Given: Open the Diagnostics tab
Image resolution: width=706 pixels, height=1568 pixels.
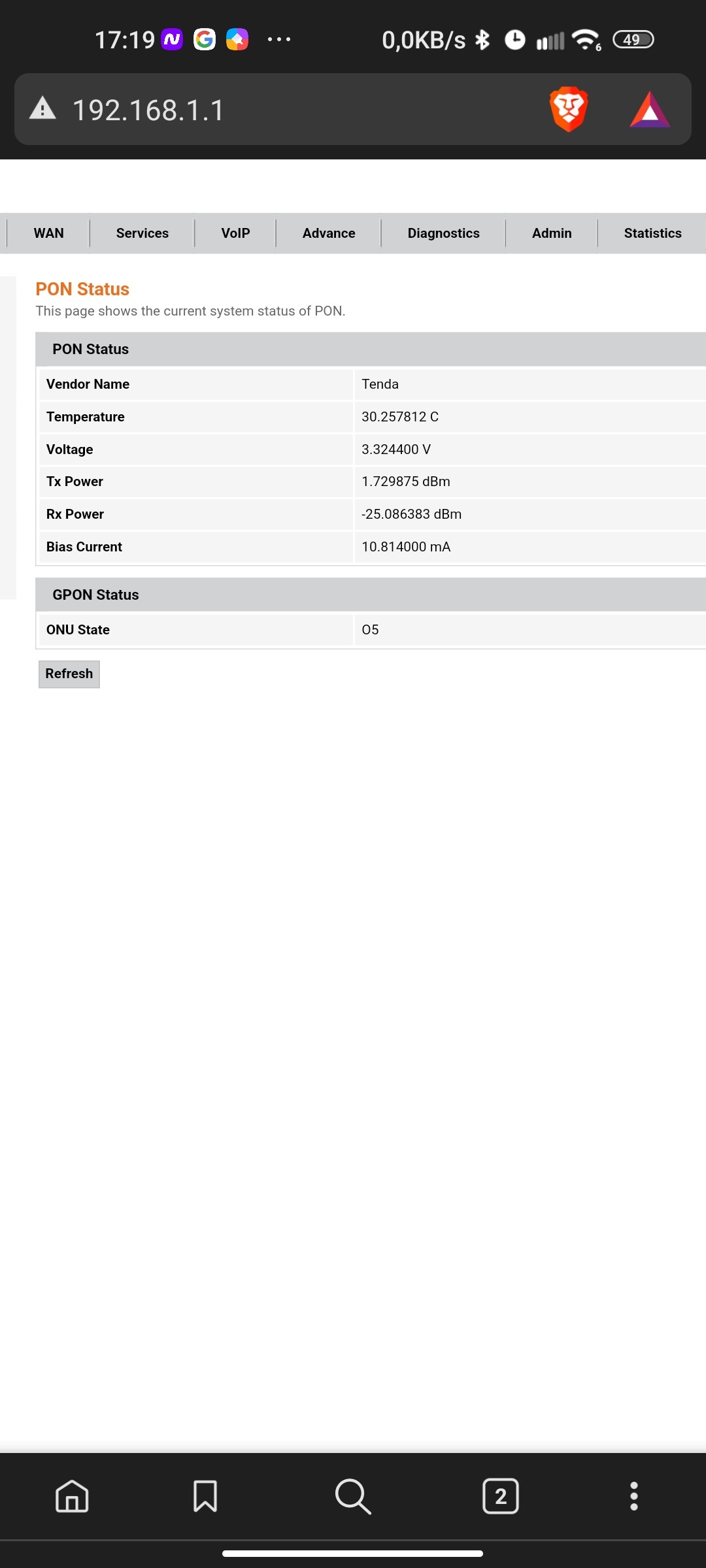Looking at the screenshot, I should coord(443,233).
